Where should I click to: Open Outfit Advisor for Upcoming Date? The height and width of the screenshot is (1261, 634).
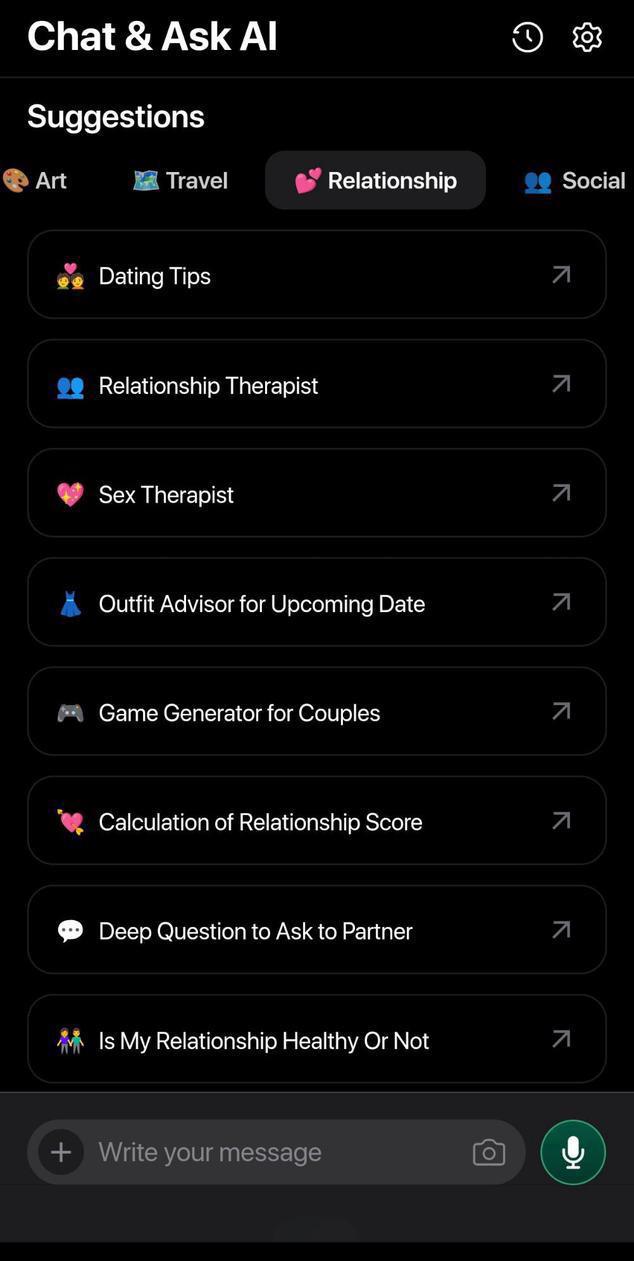coord(316,602)
